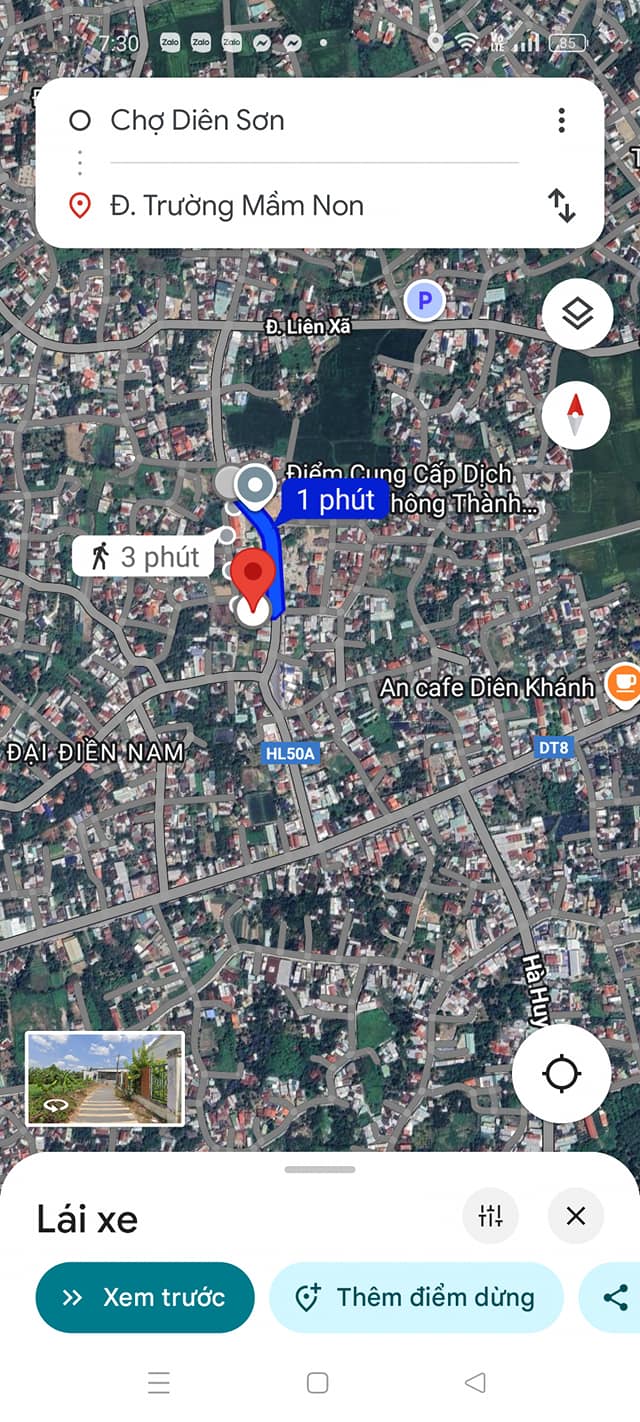
Task: Go back with the system back button
Action: click(x=475, y=1383)
